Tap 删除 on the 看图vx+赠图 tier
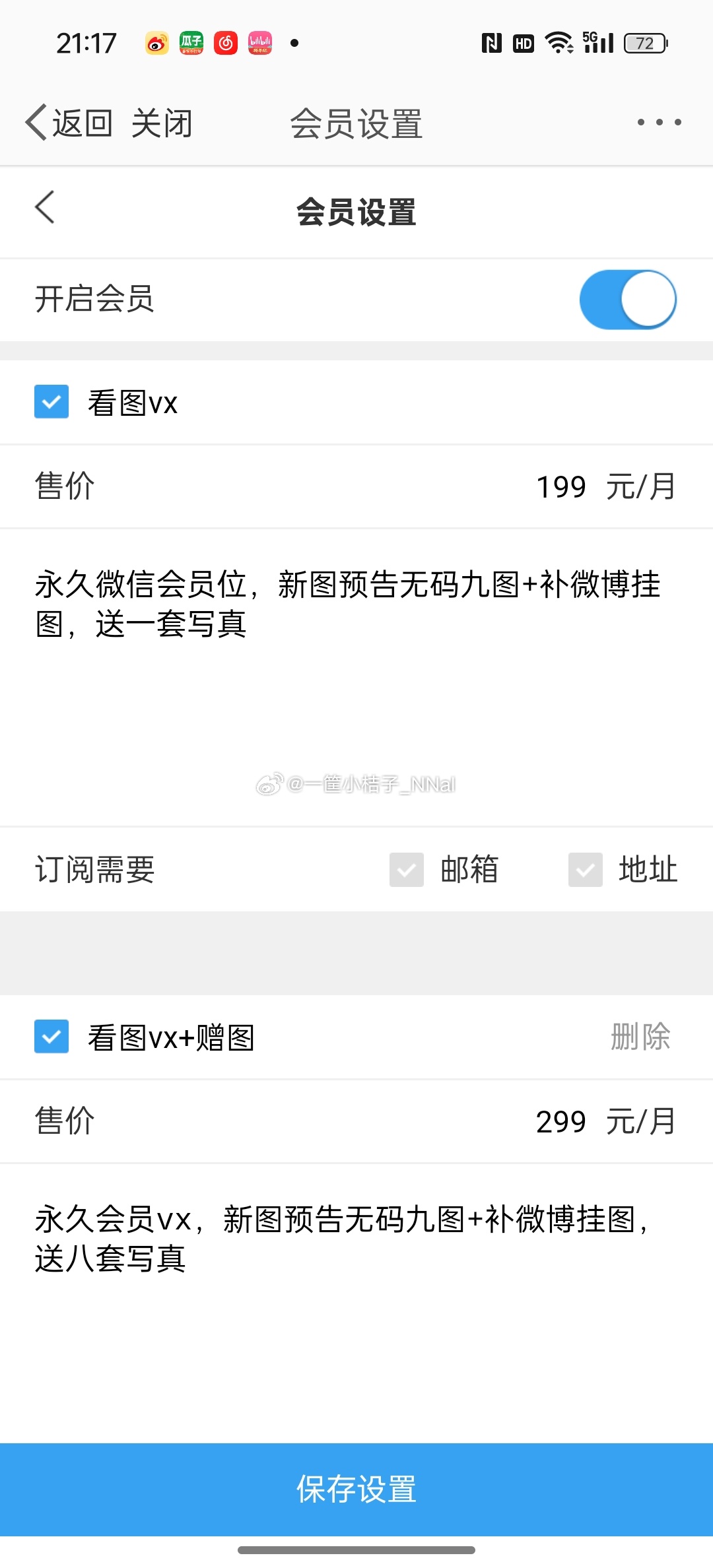The width and height of the screenshot is (713, 1568). click(640, 1037)
